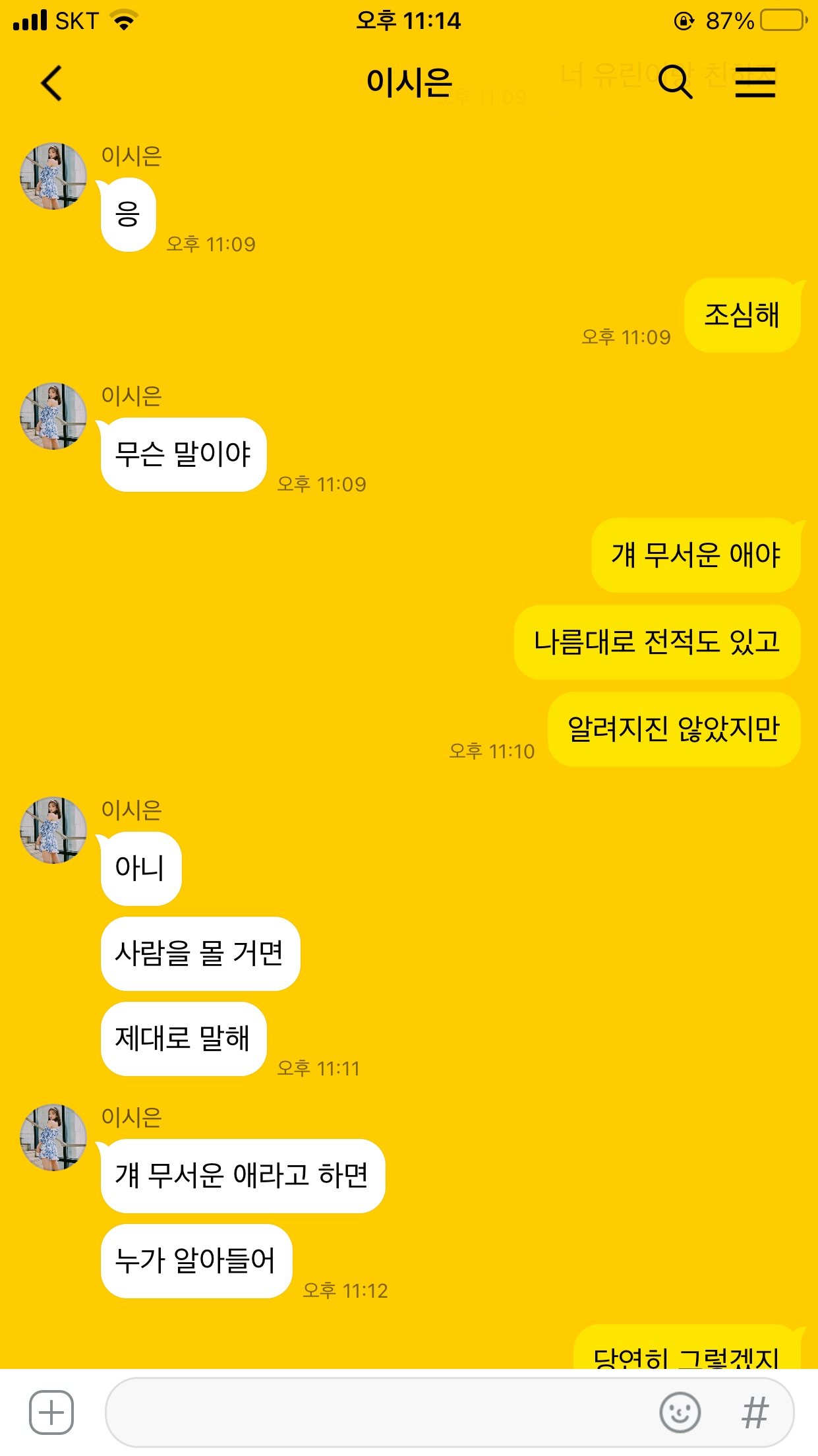This screenshot has height=1456, width=818.
Task: Open 이시은's profile photo beside '응'
Action: (x=53, y=176)
